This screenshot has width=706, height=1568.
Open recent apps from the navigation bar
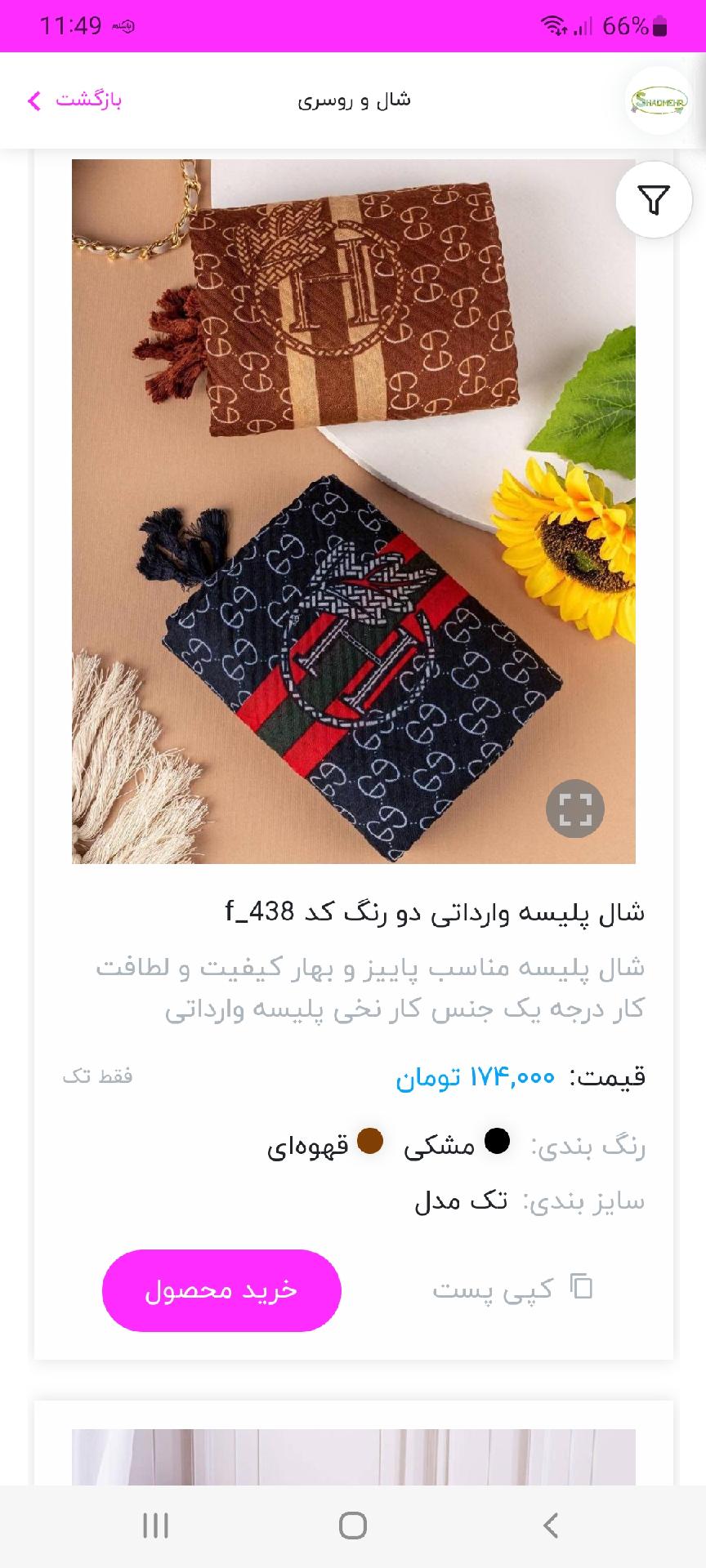click(155, 1526)
